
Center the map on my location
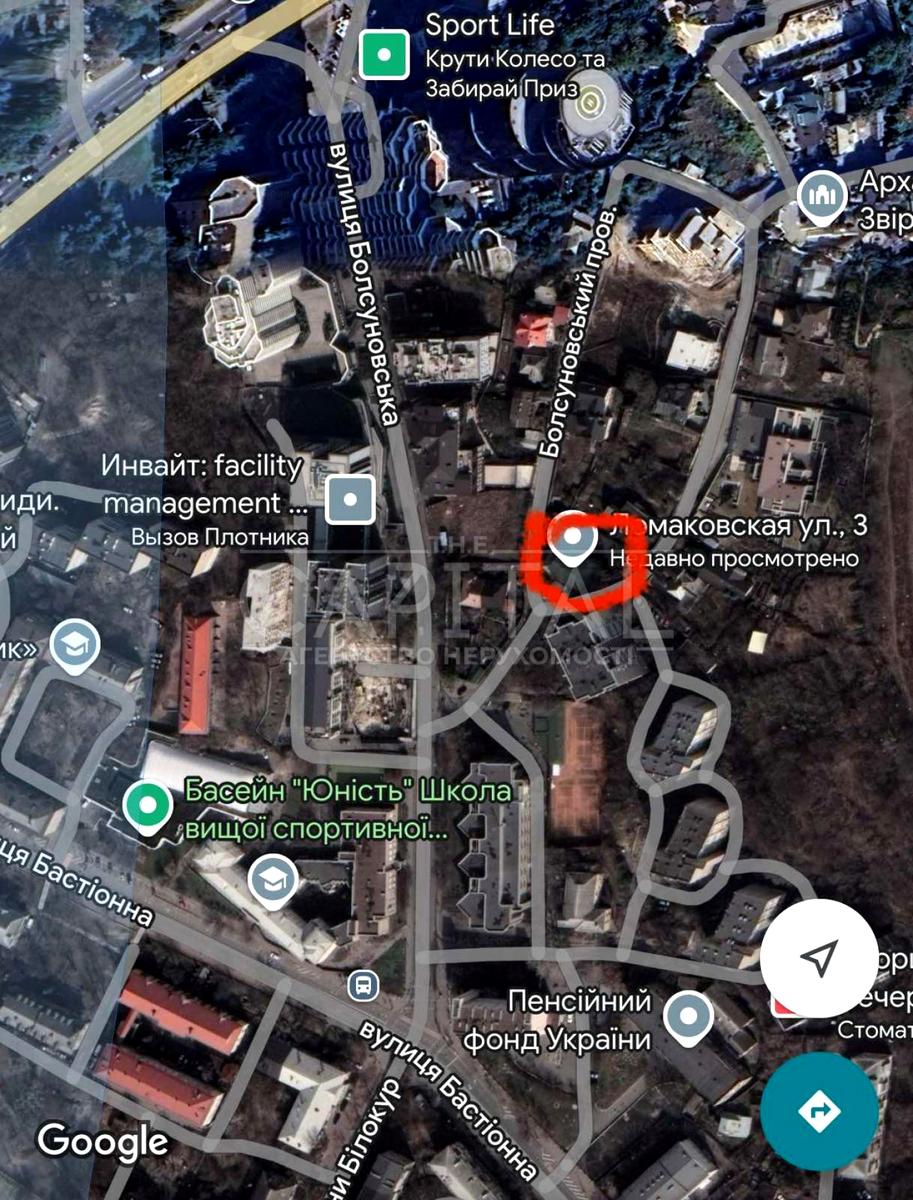(819, 958)
